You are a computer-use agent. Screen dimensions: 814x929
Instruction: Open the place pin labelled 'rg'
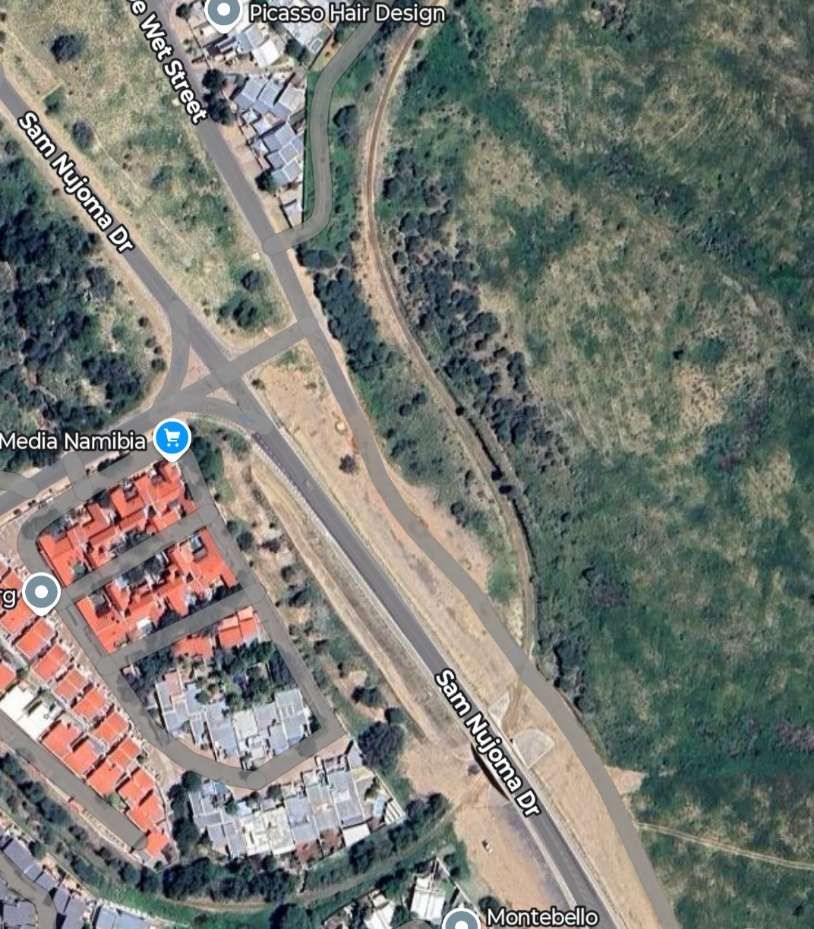(x=42, y=592)
